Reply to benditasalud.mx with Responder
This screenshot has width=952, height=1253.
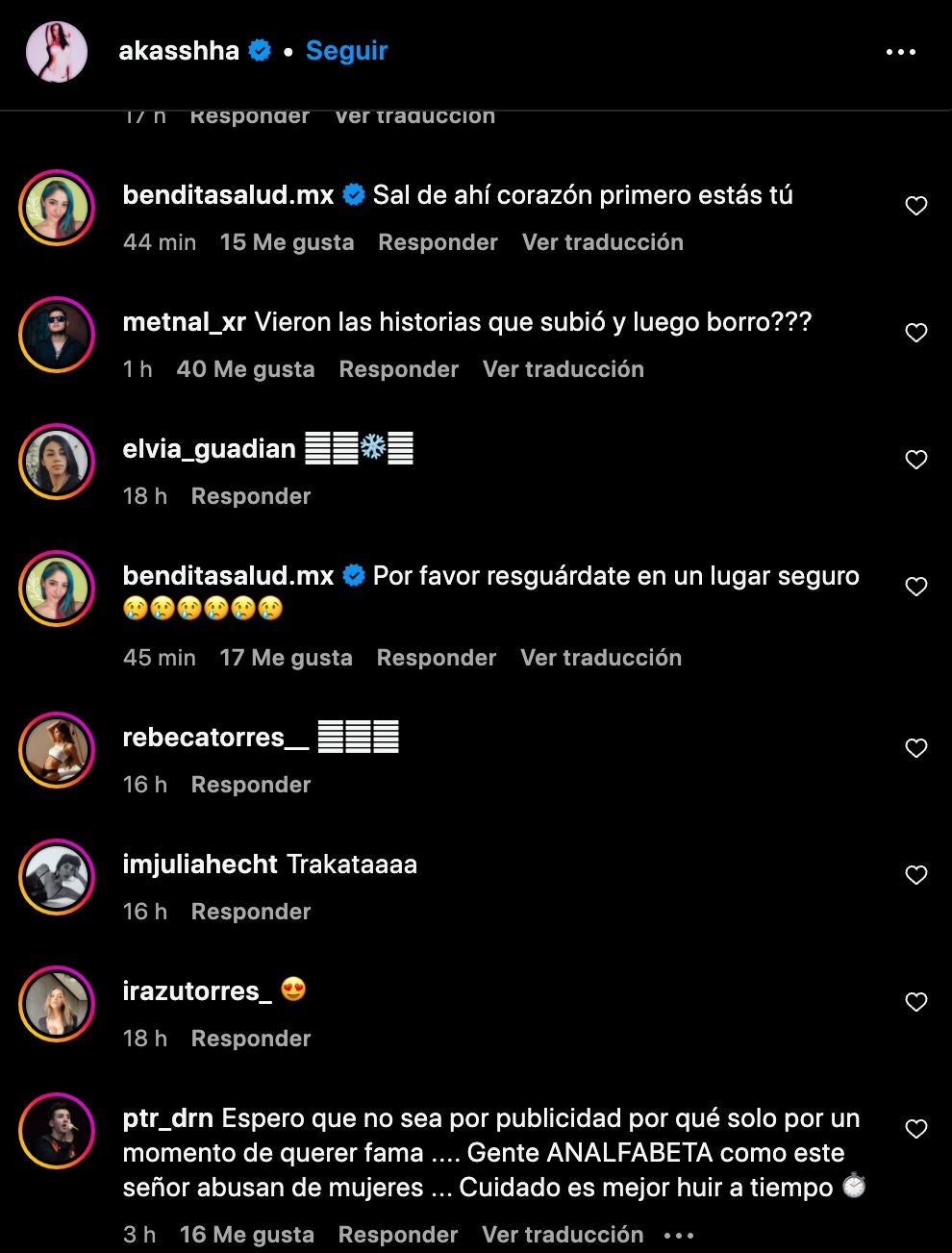point(438,242)
